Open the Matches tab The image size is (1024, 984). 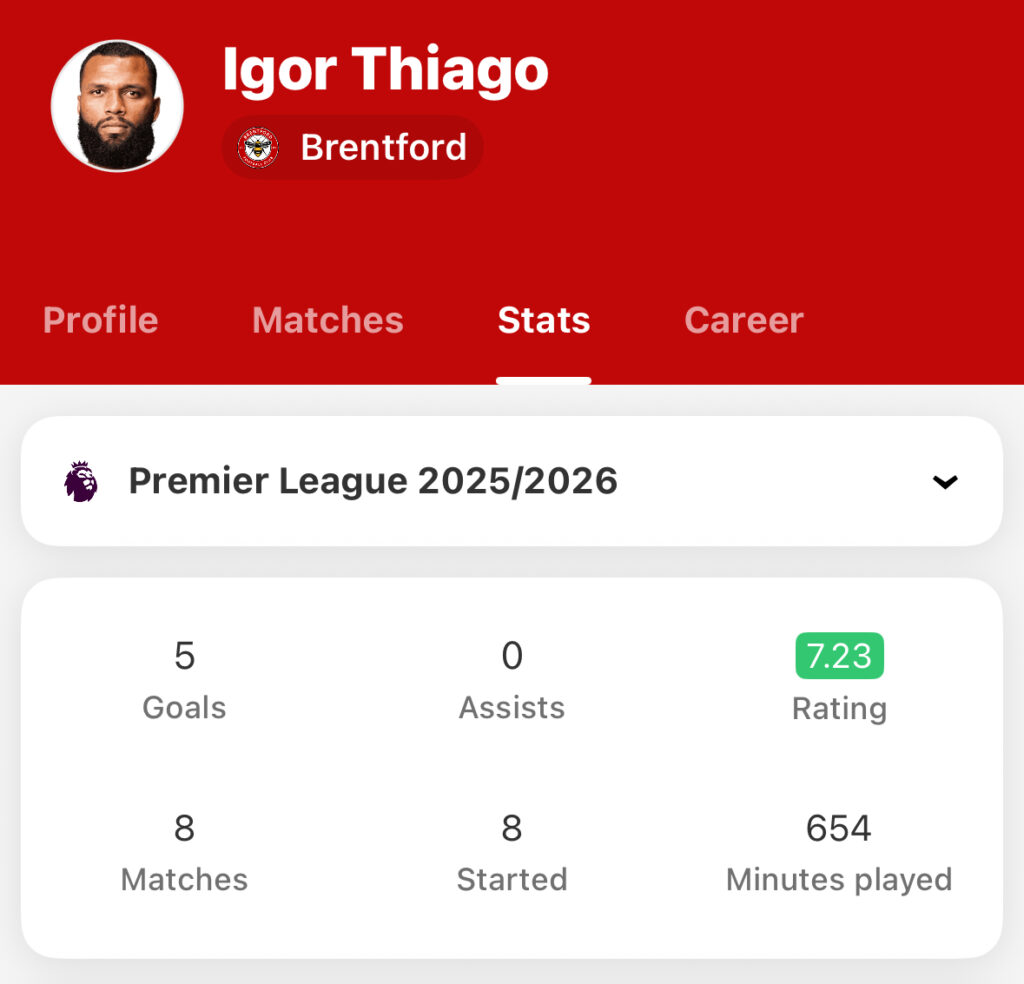coord(328,320)
